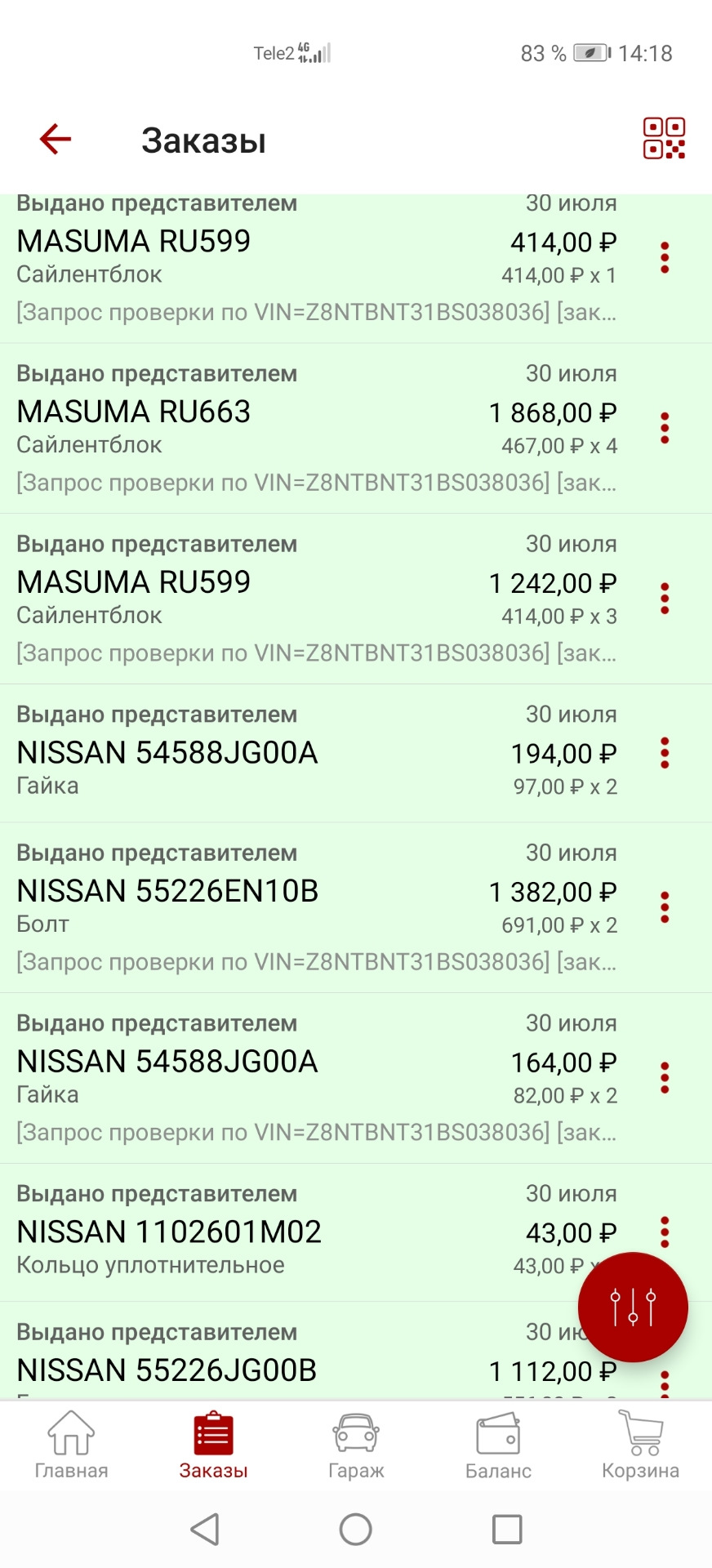Open the options menu for MASUMA RU663
Viewport: 712px width, 1568px height.
665,428
